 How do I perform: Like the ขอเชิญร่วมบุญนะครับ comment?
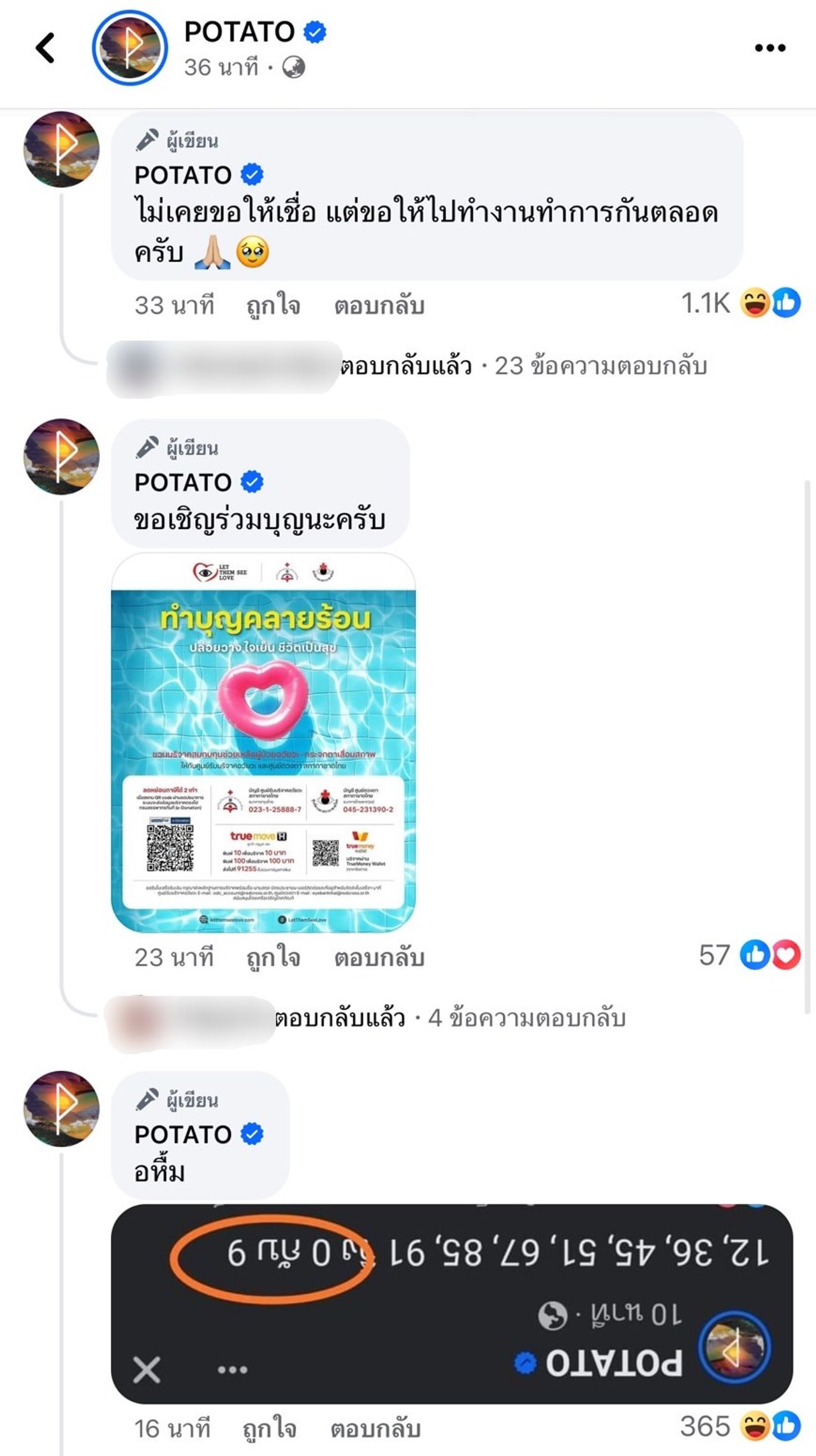(x=273, y=957)
